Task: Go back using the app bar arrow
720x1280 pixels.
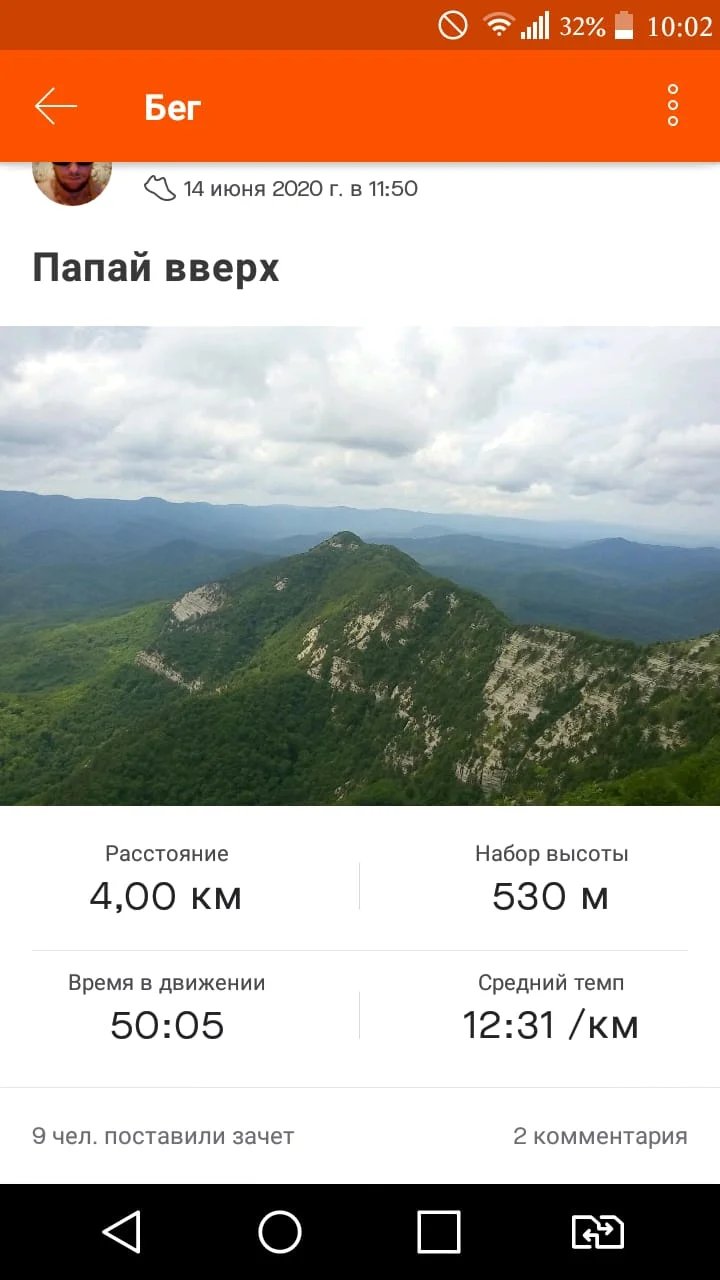Action: [x=56, y=106]
